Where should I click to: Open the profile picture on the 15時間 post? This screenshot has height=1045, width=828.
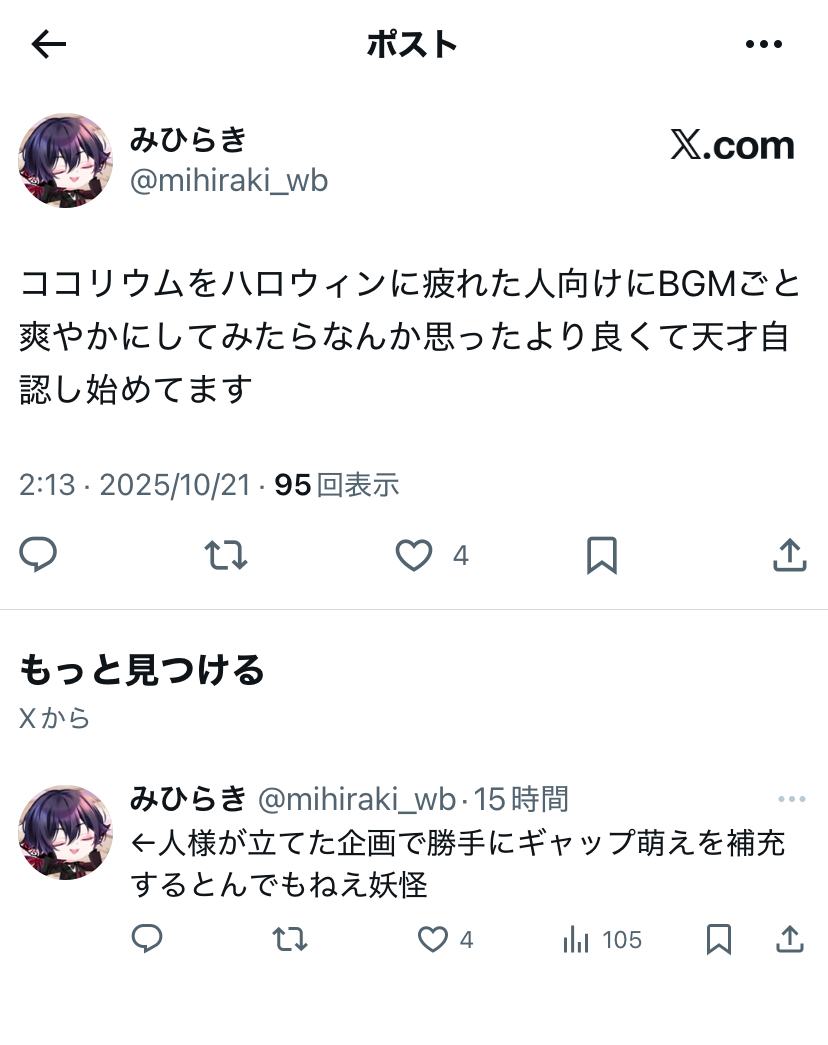coord(66,832)
